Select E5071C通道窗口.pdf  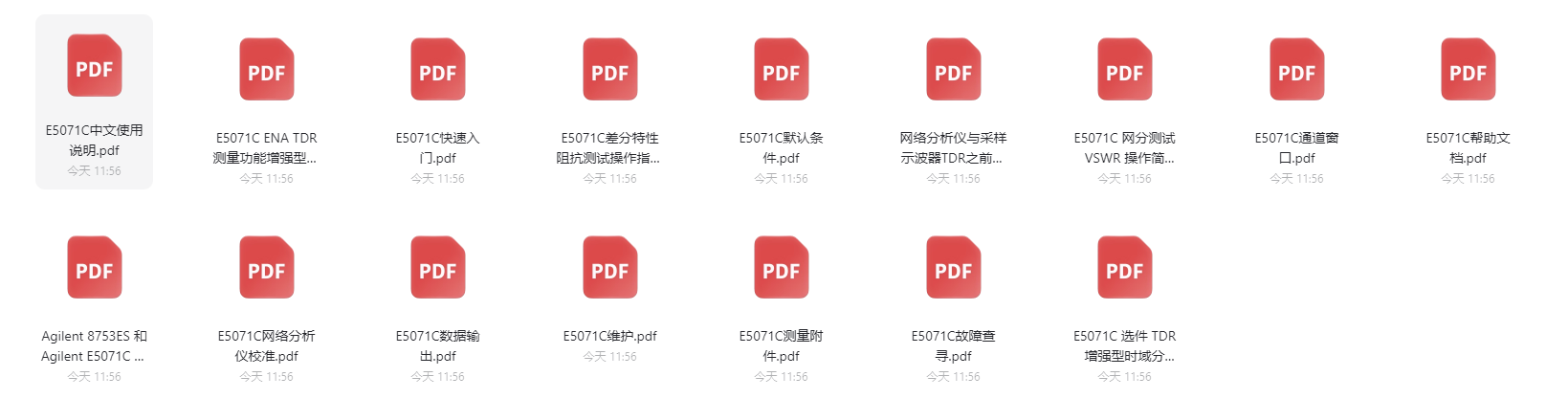pos(1296,71)
